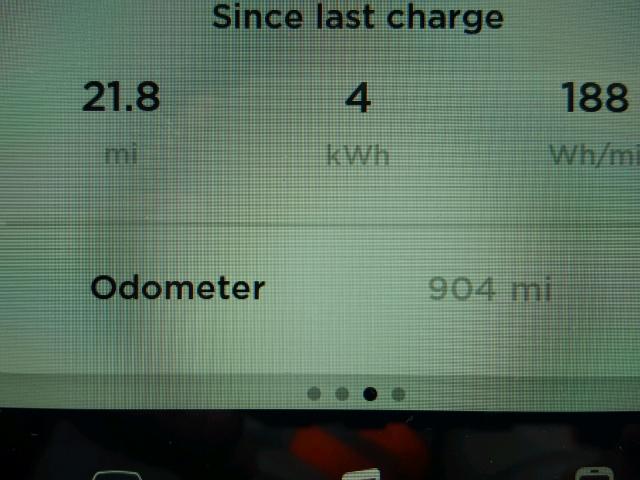Jump to the second card page dot
The image size is (640, 480).
(x=342, y=394)
